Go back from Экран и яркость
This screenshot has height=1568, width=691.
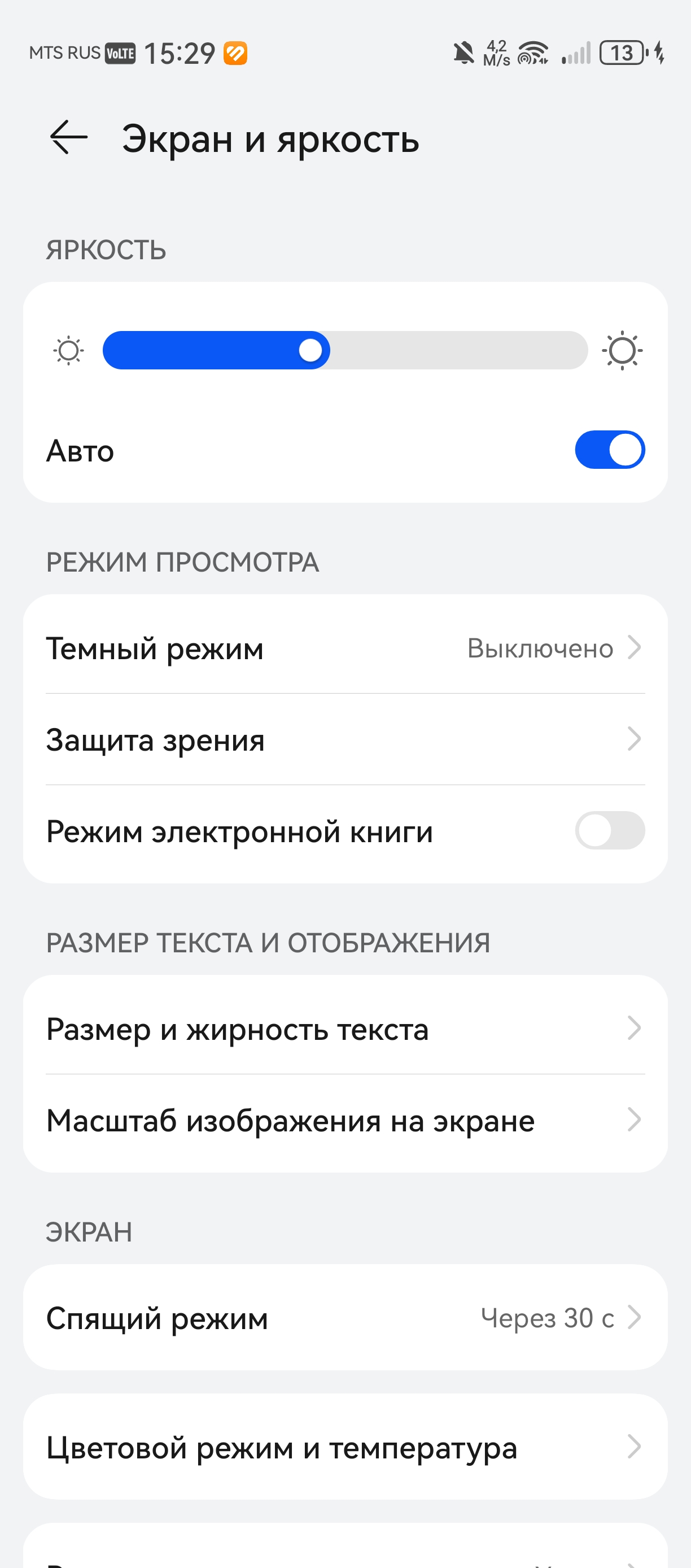coord(69,138)
